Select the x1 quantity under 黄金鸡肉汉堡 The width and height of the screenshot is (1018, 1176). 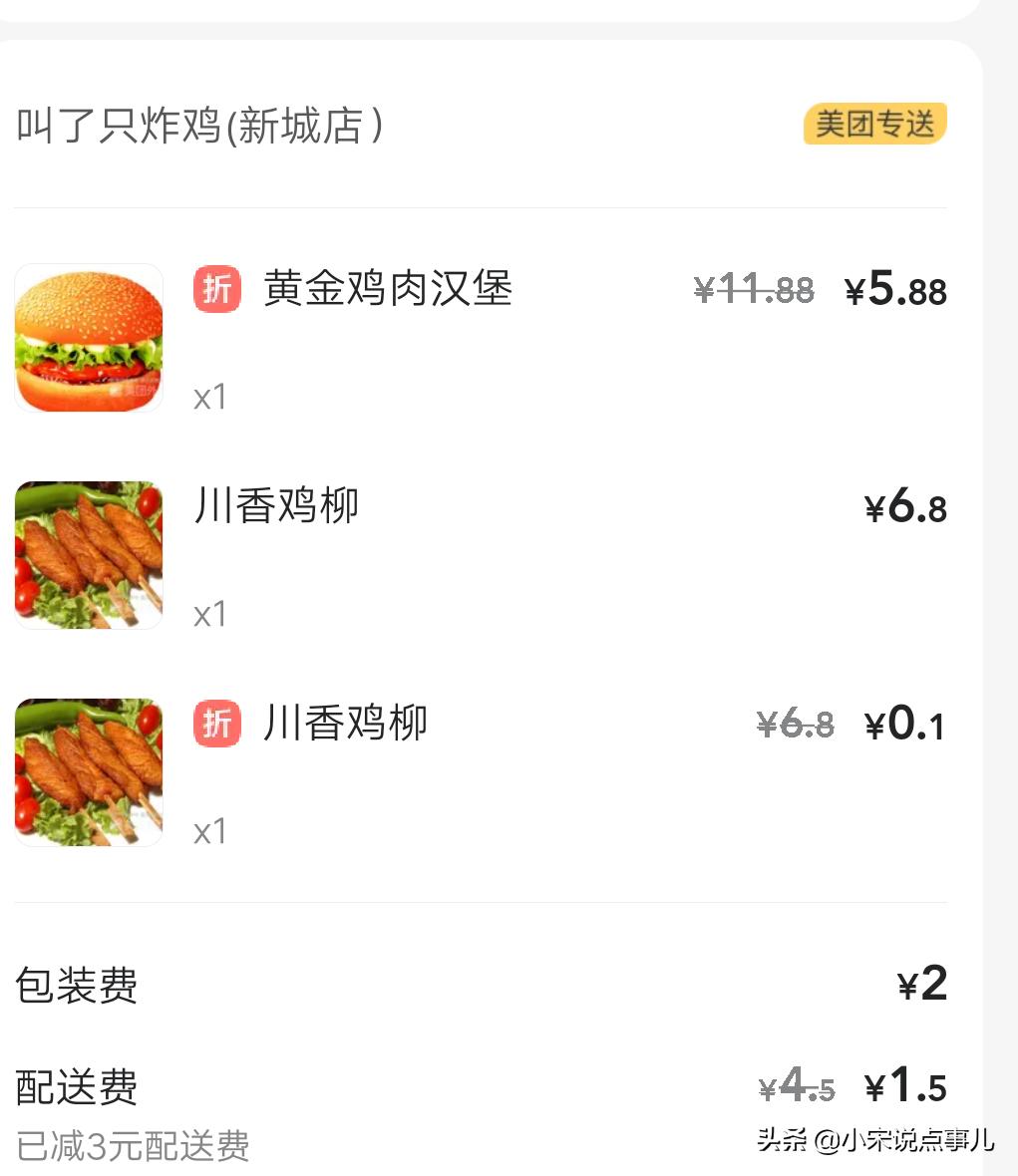pos(209,396)
